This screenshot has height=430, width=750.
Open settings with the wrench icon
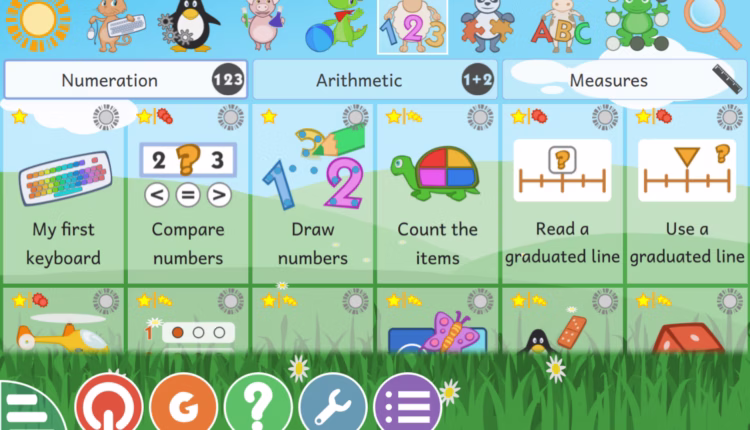332,406
